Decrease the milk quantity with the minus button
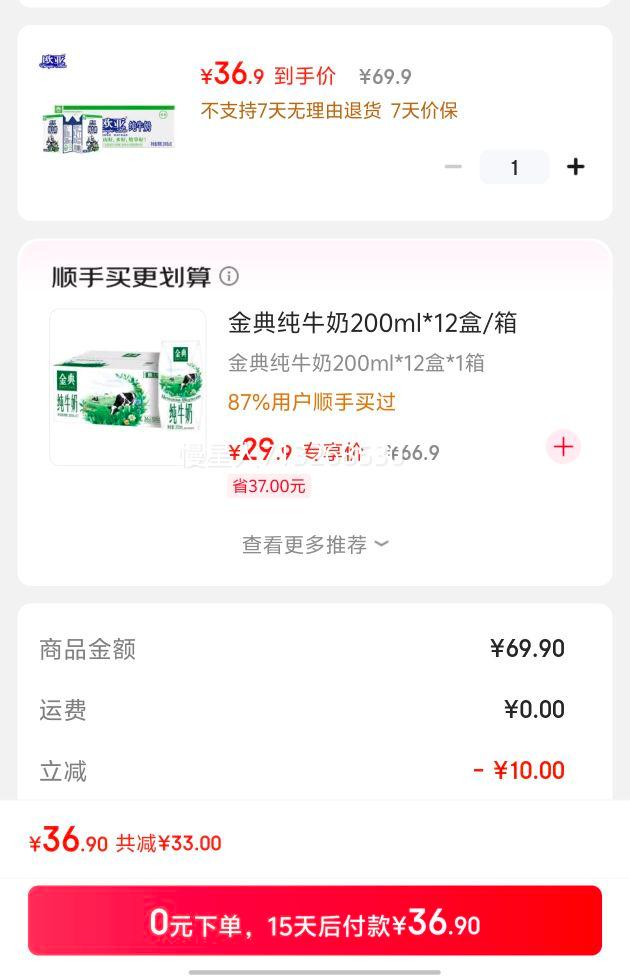The height and width of the screenshot is (977, 630). [x=453, y=166]
